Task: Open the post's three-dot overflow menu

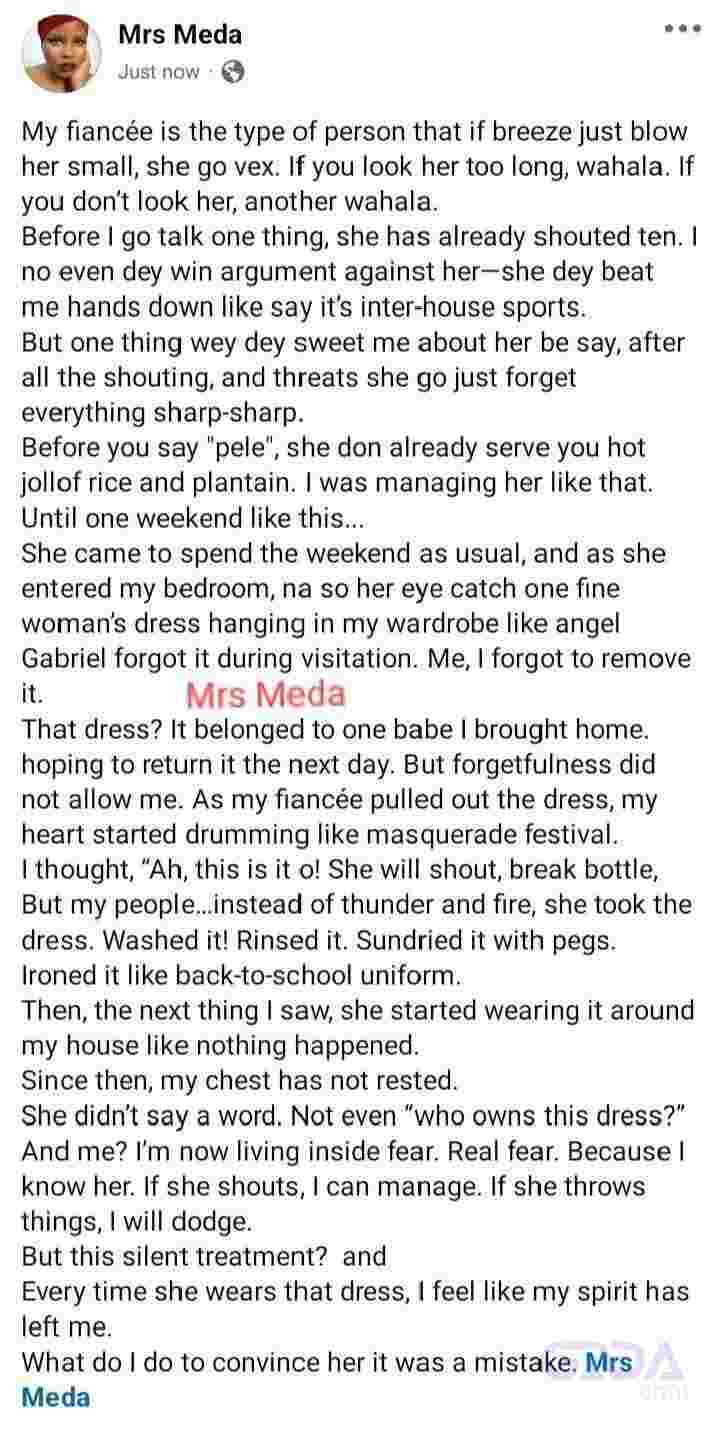Action: (x=682, y=28)
